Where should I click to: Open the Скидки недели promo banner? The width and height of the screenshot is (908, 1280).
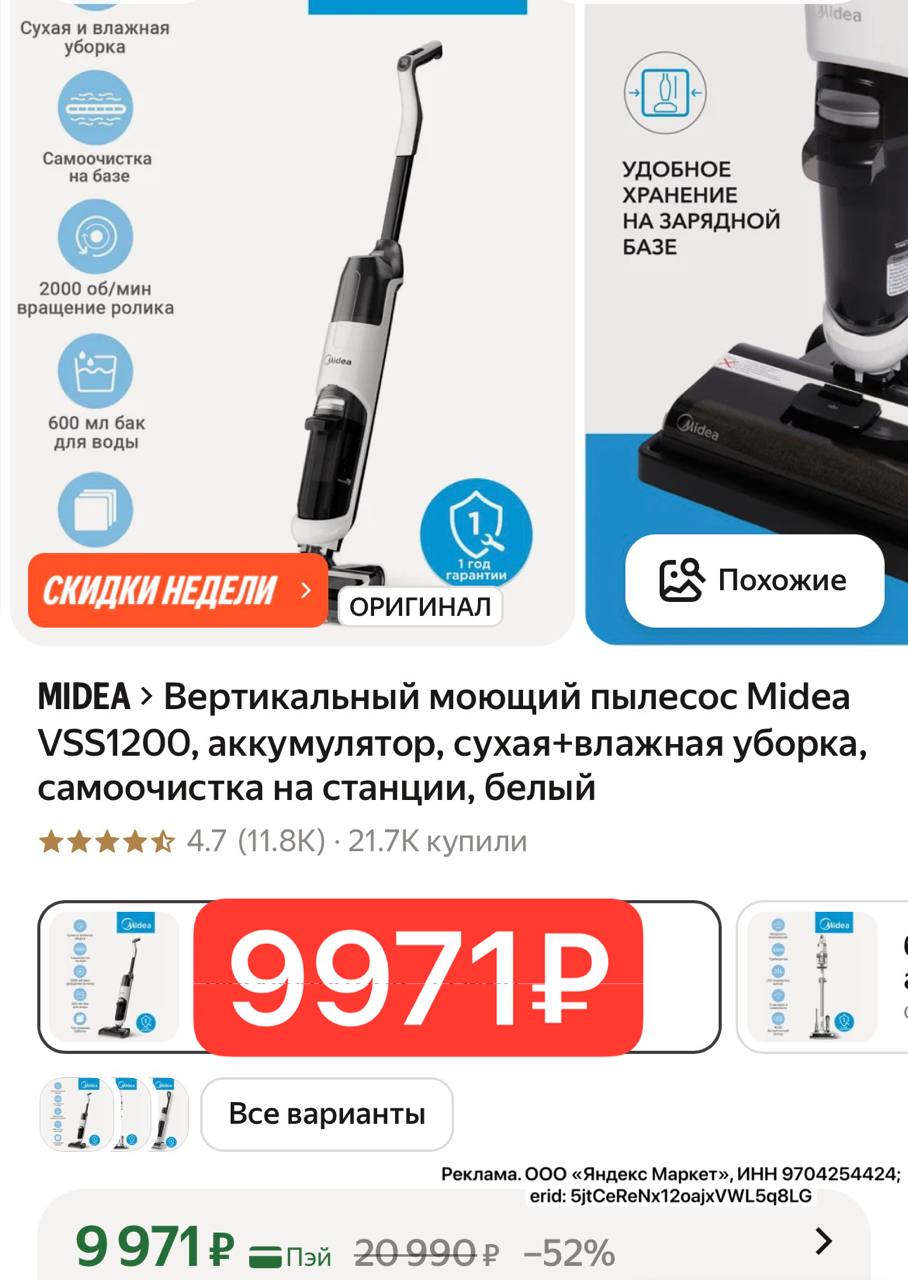177,590
